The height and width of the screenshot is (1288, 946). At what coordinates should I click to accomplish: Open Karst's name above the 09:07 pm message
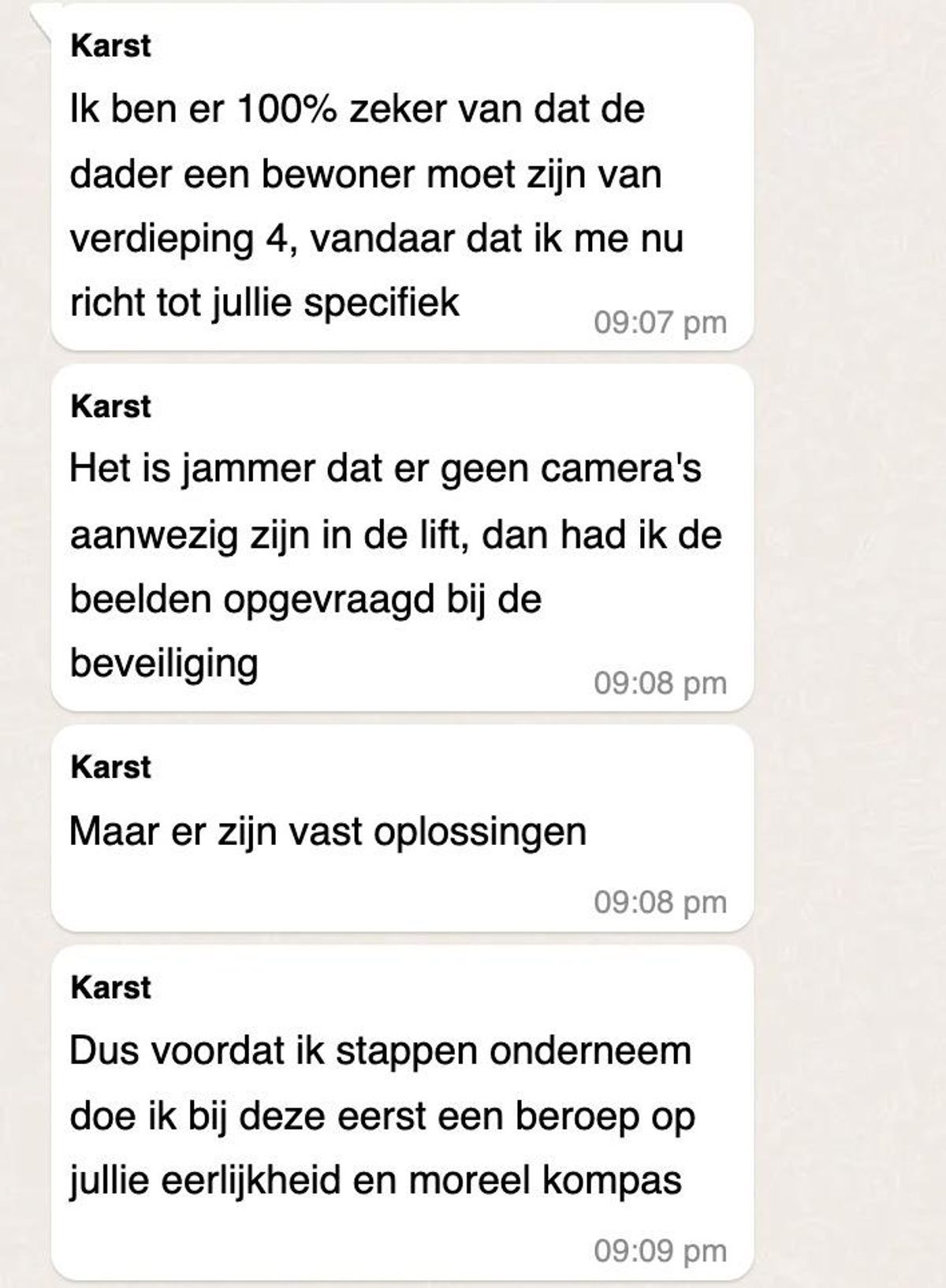pyautogui.click(x=110, y=46)
